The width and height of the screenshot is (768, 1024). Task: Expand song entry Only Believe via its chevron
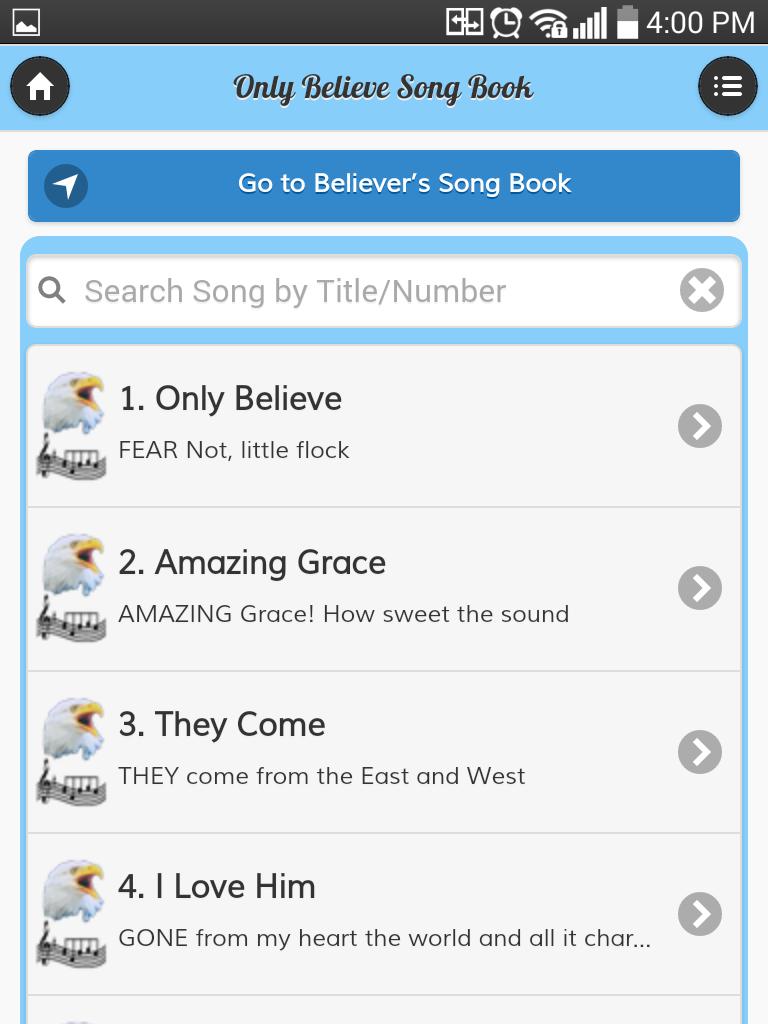click(x=699, y=425)
